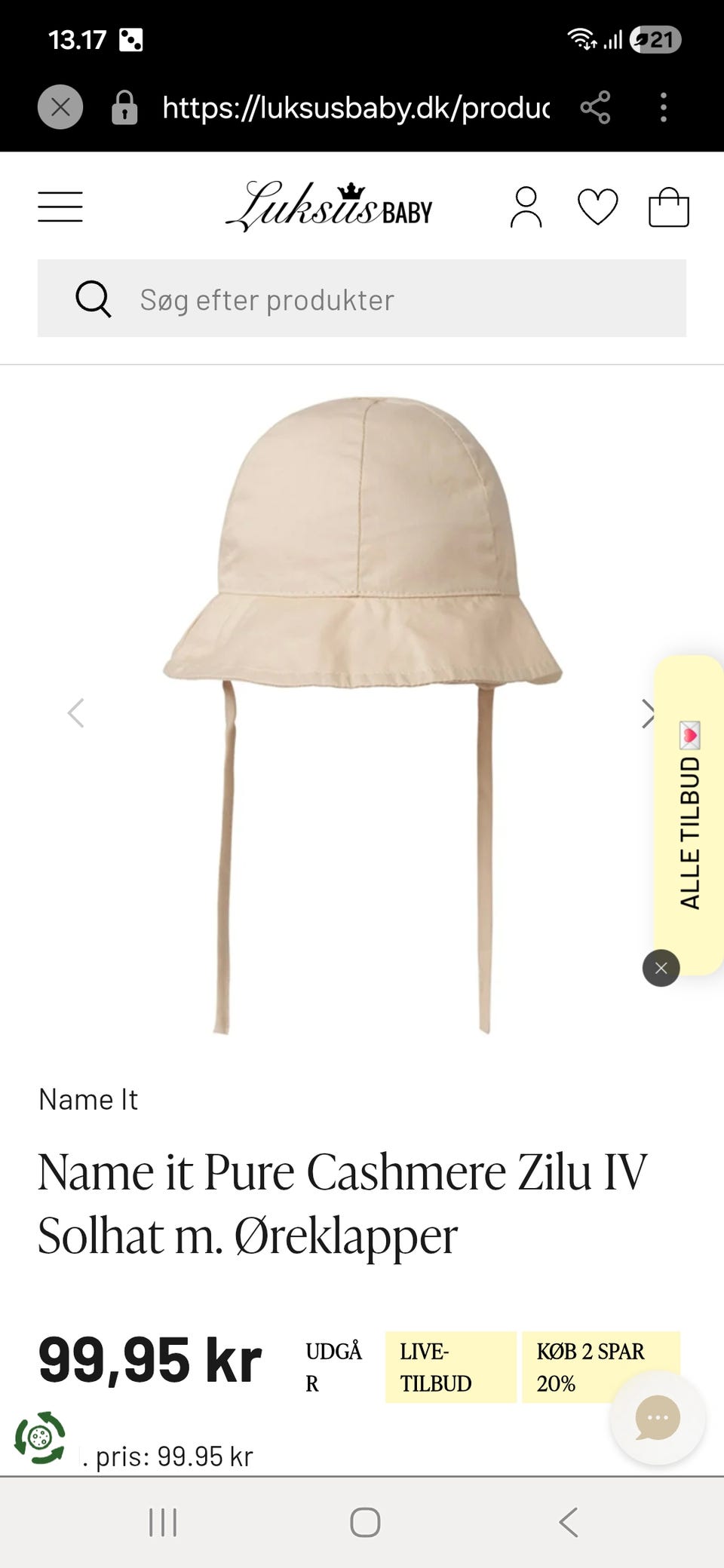
Task: Open the Name It brand link
Action: click(x=88, y=1100)
